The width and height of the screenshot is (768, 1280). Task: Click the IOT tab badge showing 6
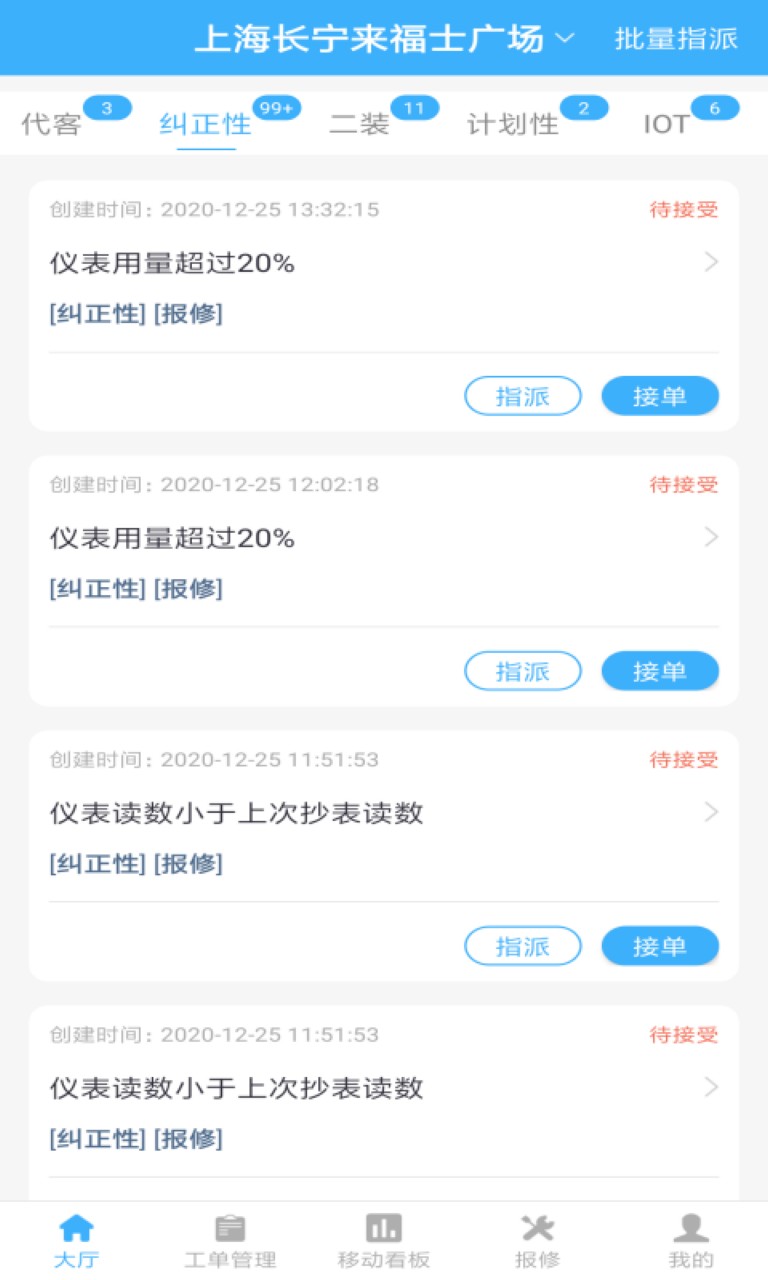(716, 106)
